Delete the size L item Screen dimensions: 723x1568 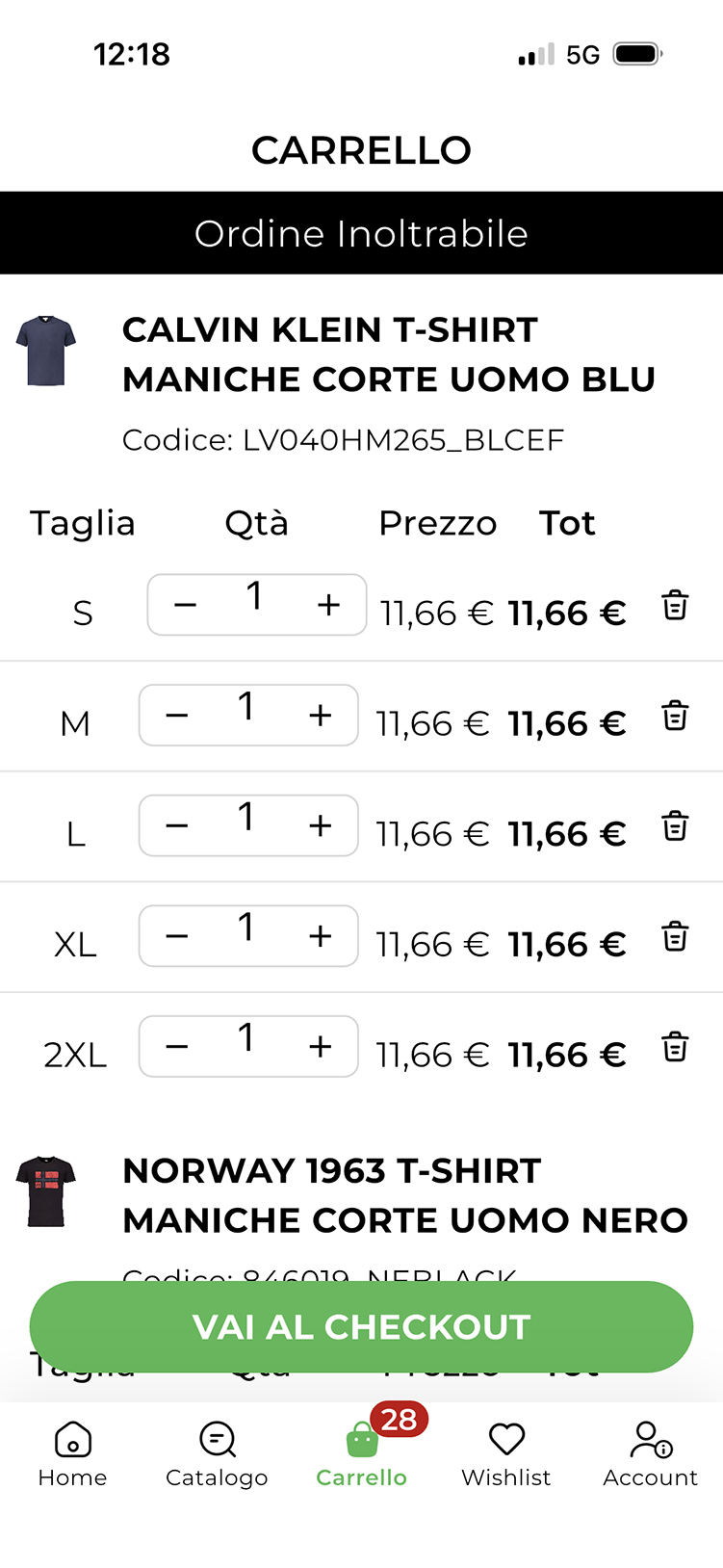[x=675, y=826]
